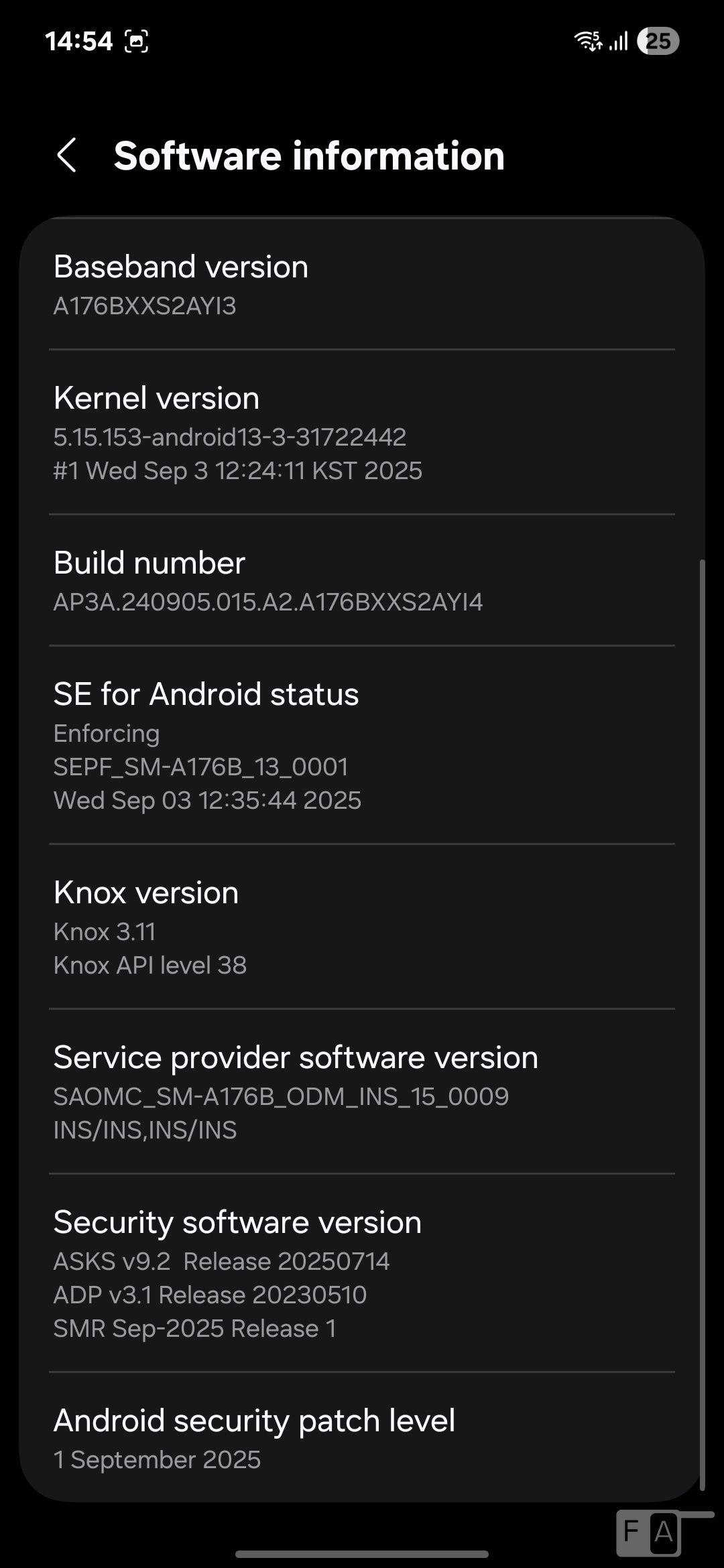Tap the Build number row

pos(362,580)
